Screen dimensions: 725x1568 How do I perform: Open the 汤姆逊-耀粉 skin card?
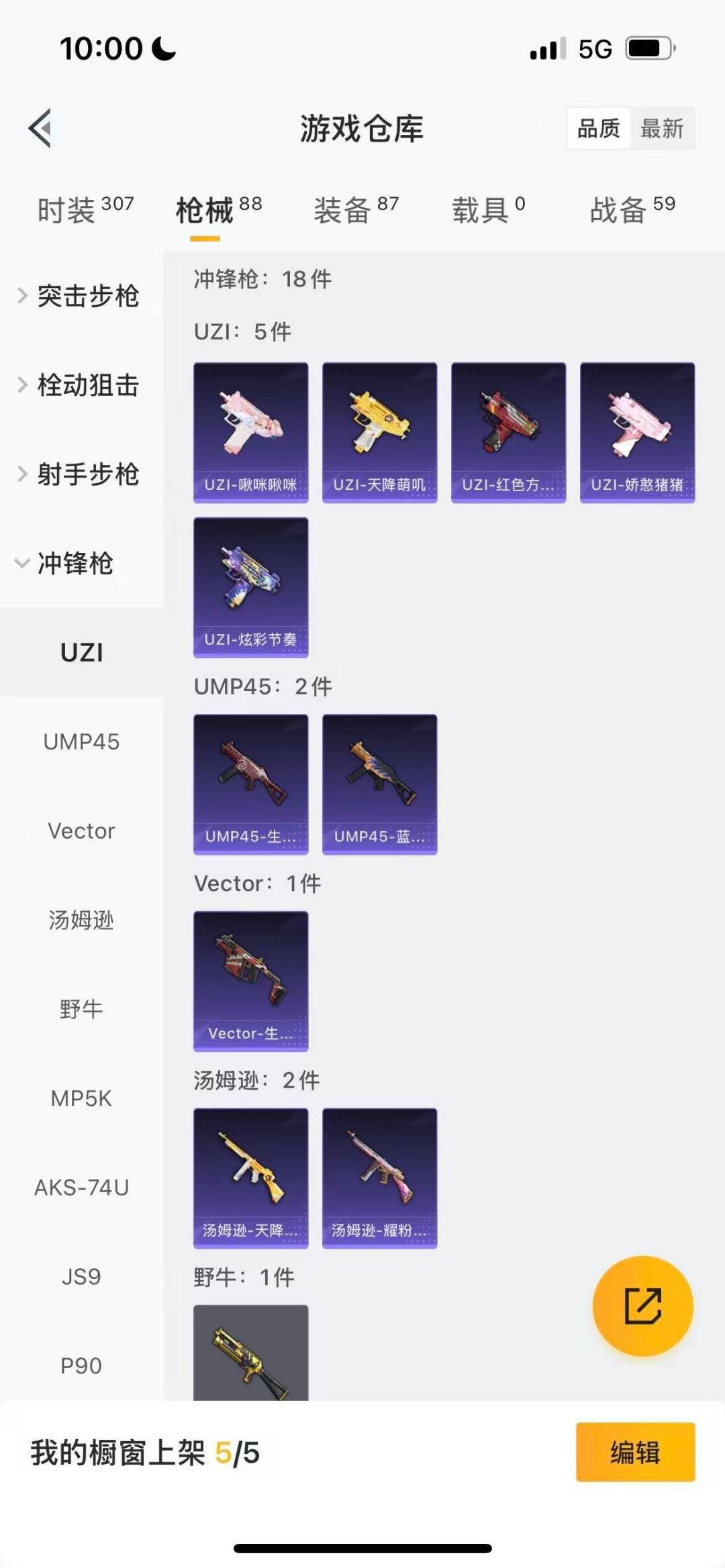[379, 1178]
